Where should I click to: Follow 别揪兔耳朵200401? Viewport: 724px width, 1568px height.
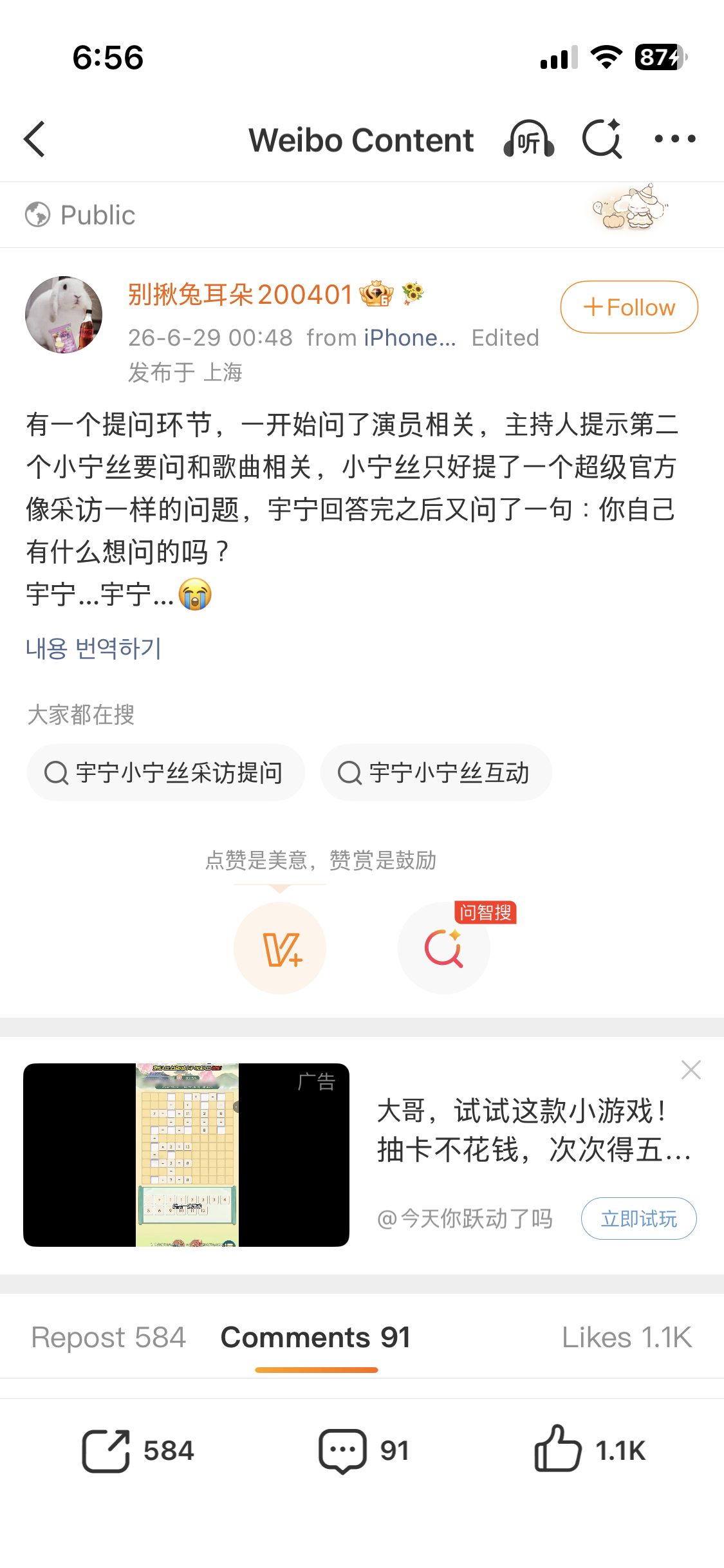pyautogui.click(x=629, y=307)
